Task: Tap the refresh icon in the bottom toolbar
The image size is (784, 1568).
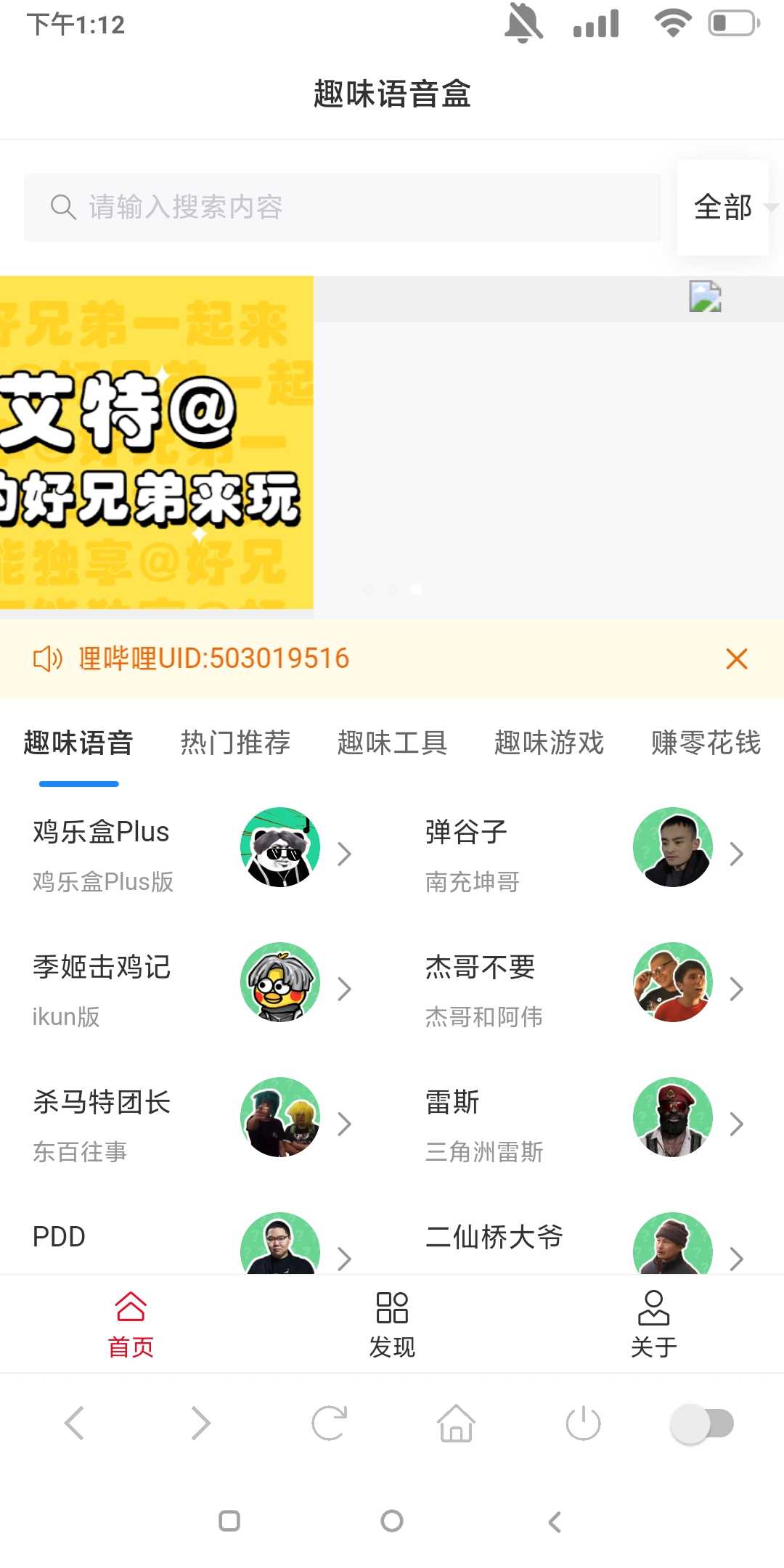Action: pos(329,1424)
